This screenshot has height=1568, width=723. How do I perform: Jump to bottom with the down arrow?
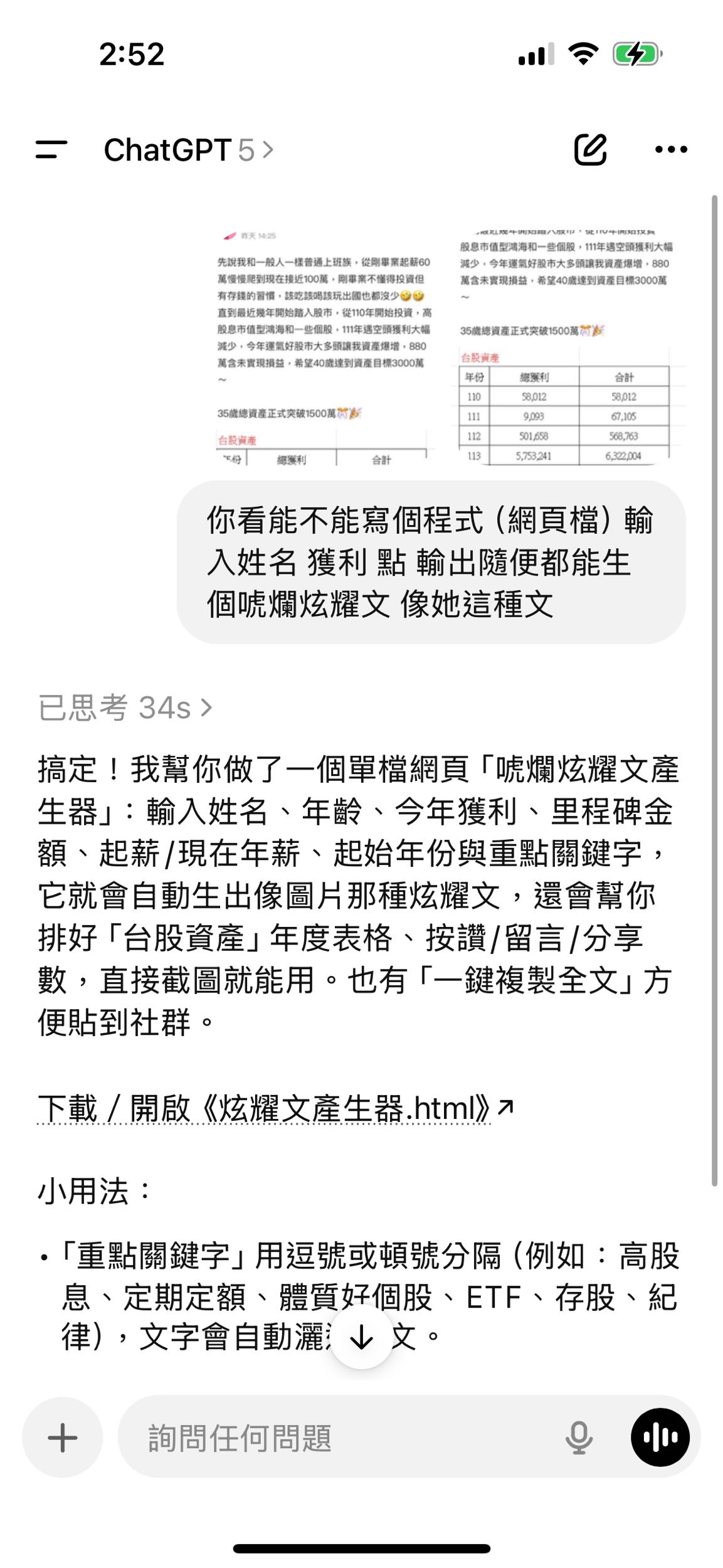pos(362,1338)
